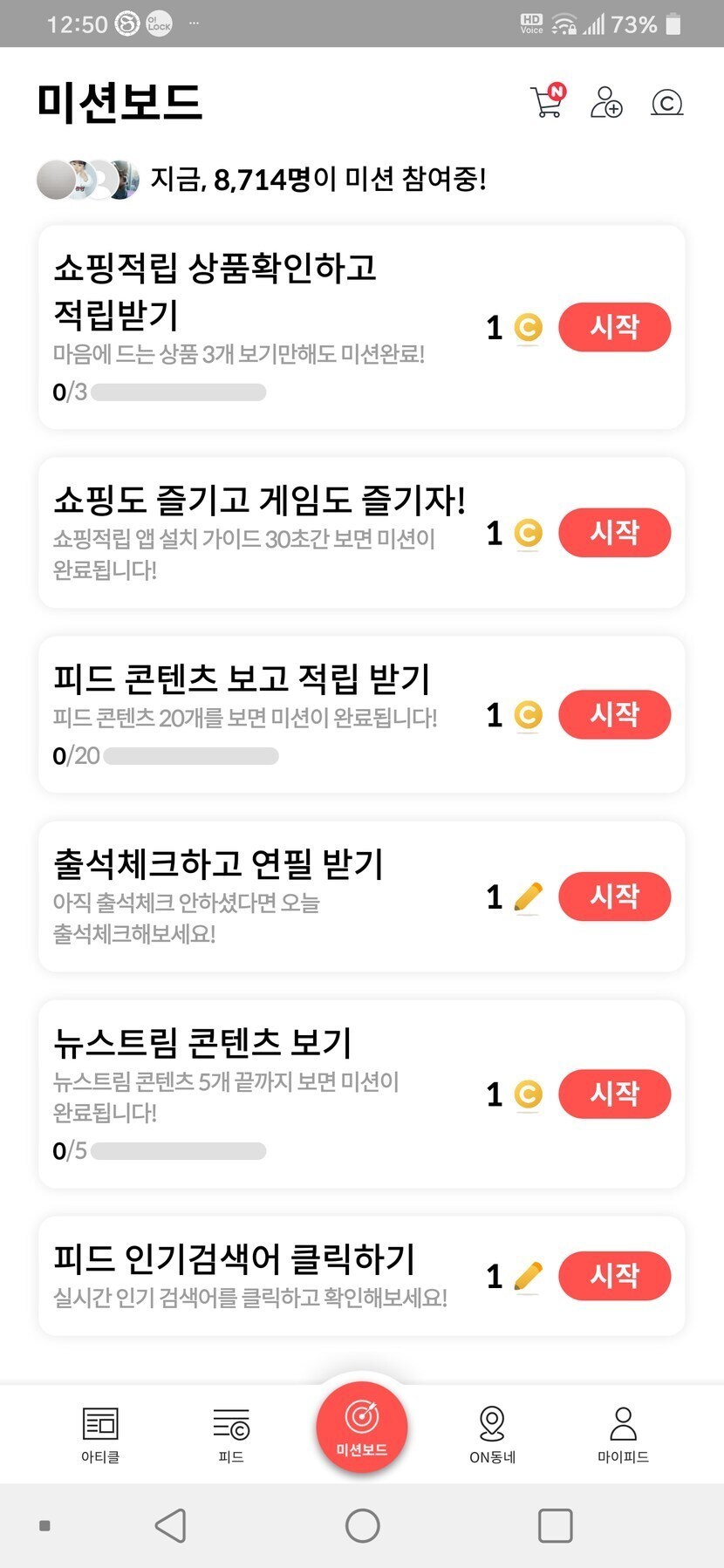The width and height of the screenshot is (724, 1568).
Task: Start 쇼핑적립 상품확인하고 적립받기 mission
Action: tap(614, 328)
